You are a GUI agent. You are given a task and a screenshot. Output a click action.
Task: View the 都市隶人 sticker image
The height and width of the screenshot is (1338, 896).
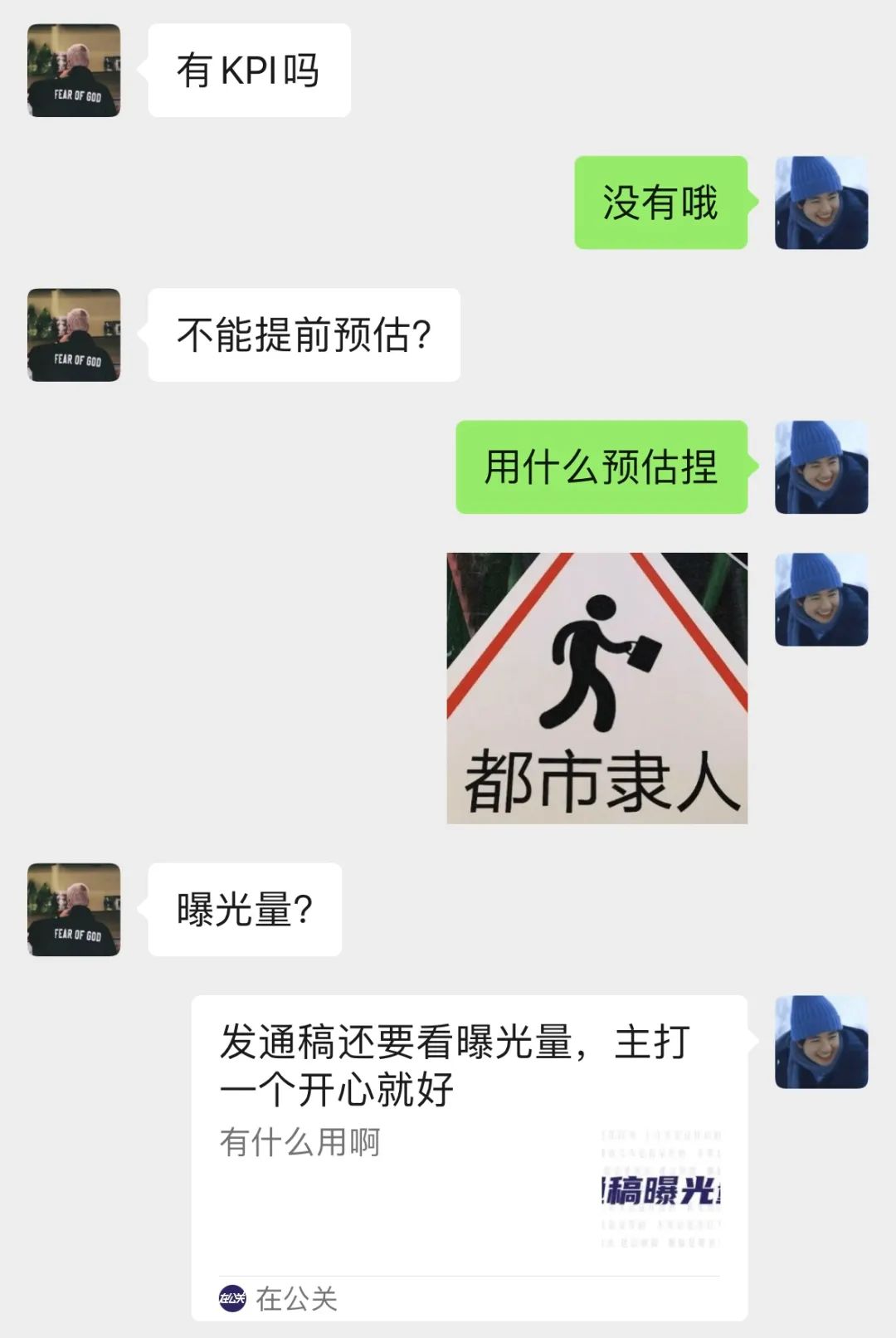click(597, 688)
